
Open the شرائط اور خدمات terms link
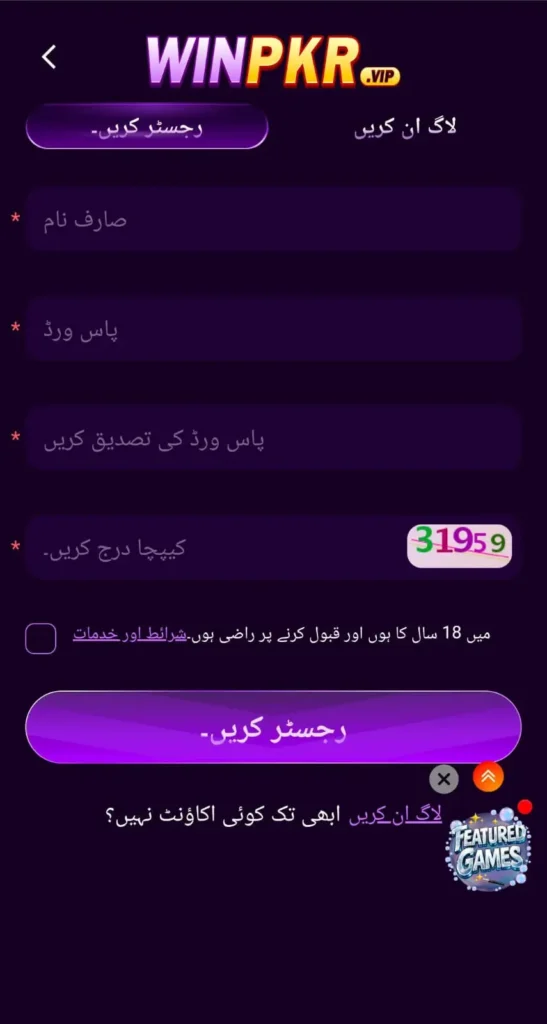click(x=129, y=634)
